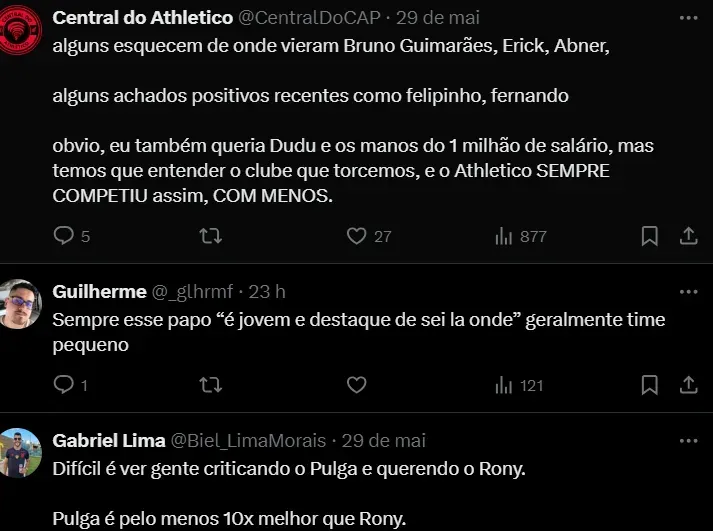Open overflow menu on Gabriel Lima's reply
The width and height of the screenshot is (713, 531).
(x=688, y=441)
